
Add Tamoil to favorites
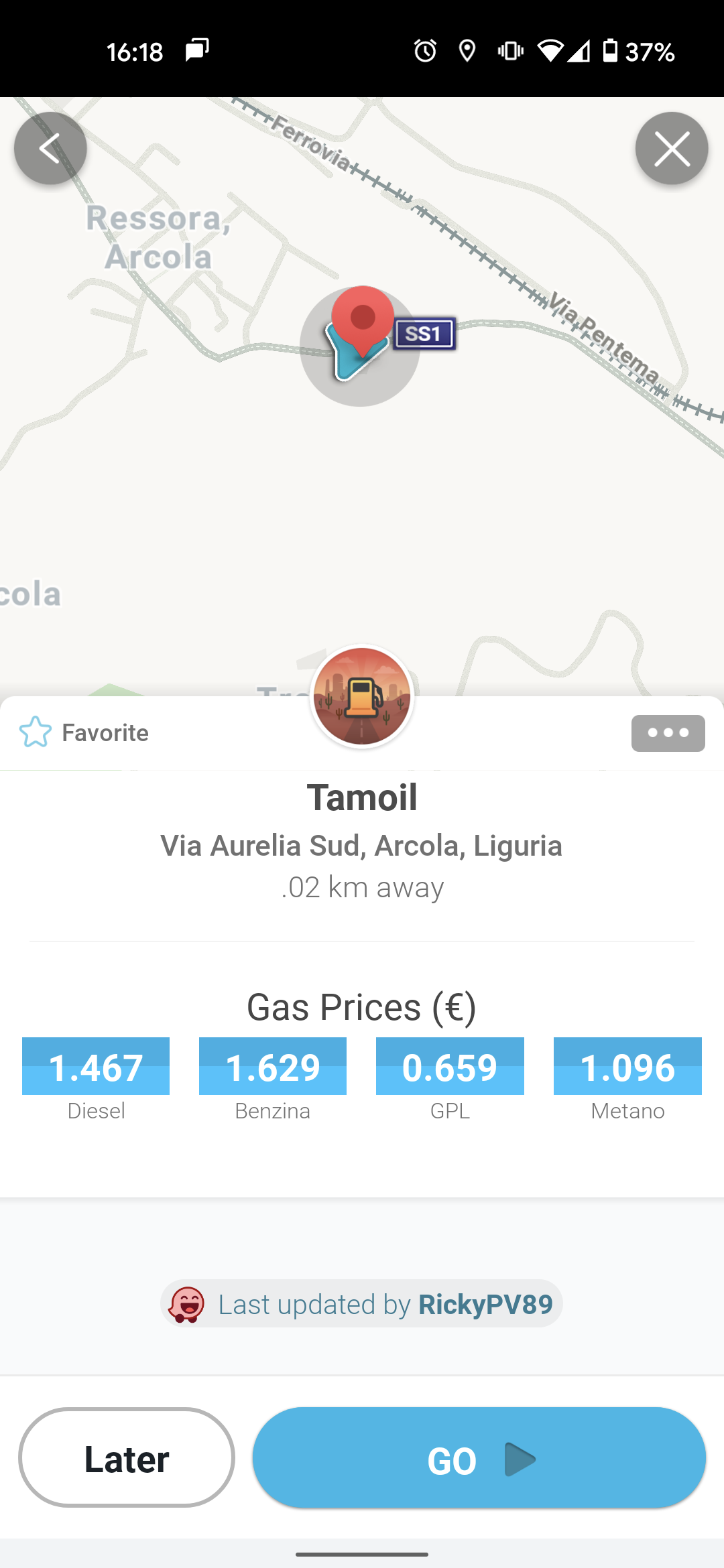(x=84, y=732)
